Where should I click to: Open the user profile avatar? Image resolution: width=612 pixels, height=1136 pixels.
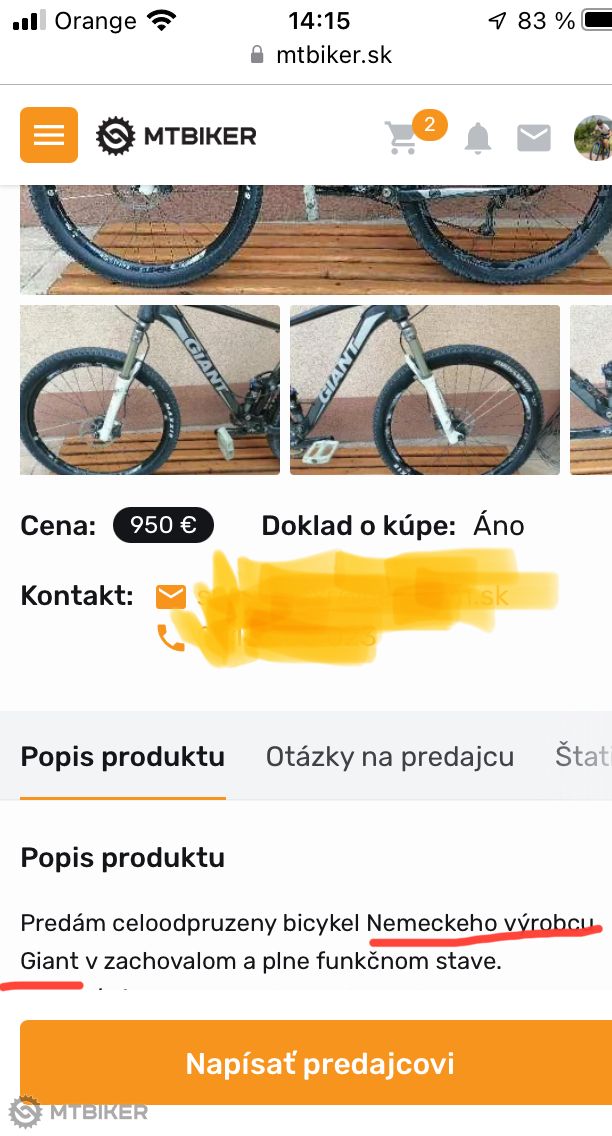[593, 138]
